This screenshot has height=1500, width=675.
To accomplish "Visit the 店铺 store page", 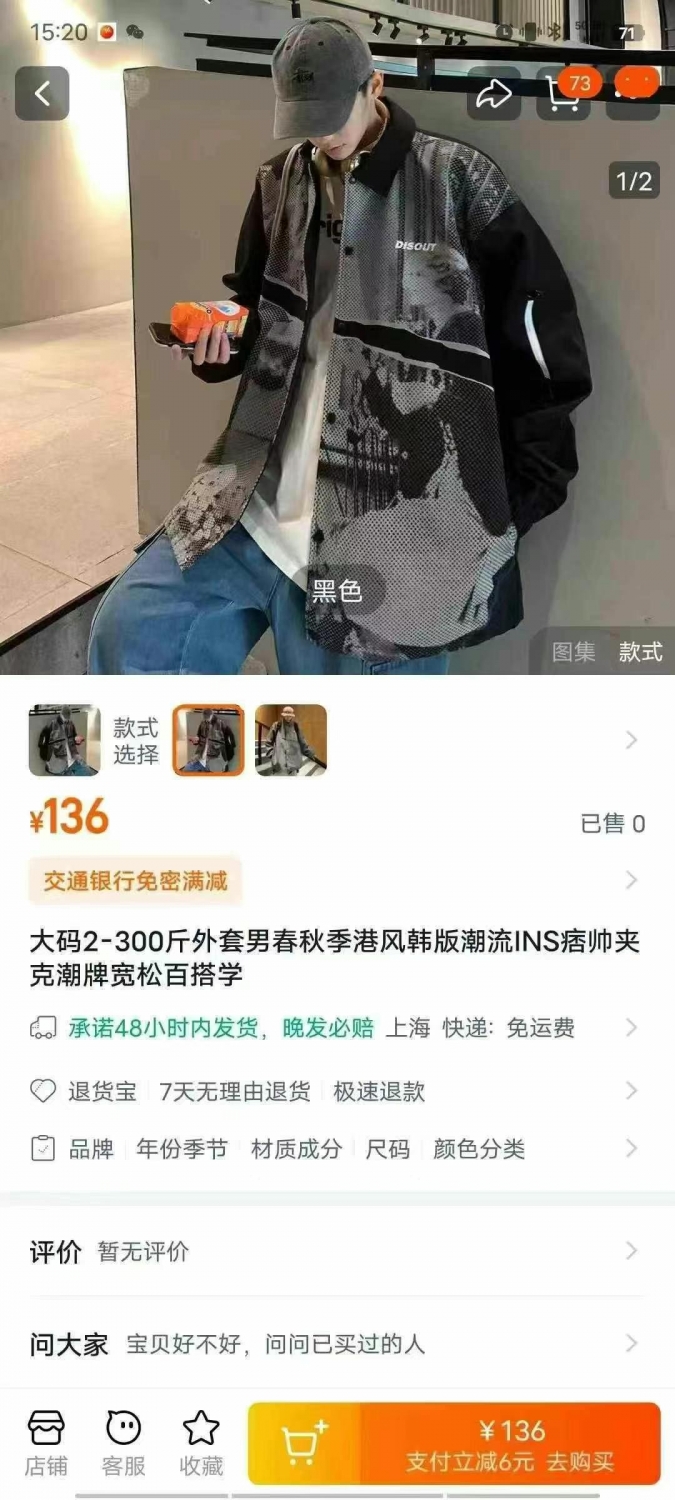I will click(46, 1443).
